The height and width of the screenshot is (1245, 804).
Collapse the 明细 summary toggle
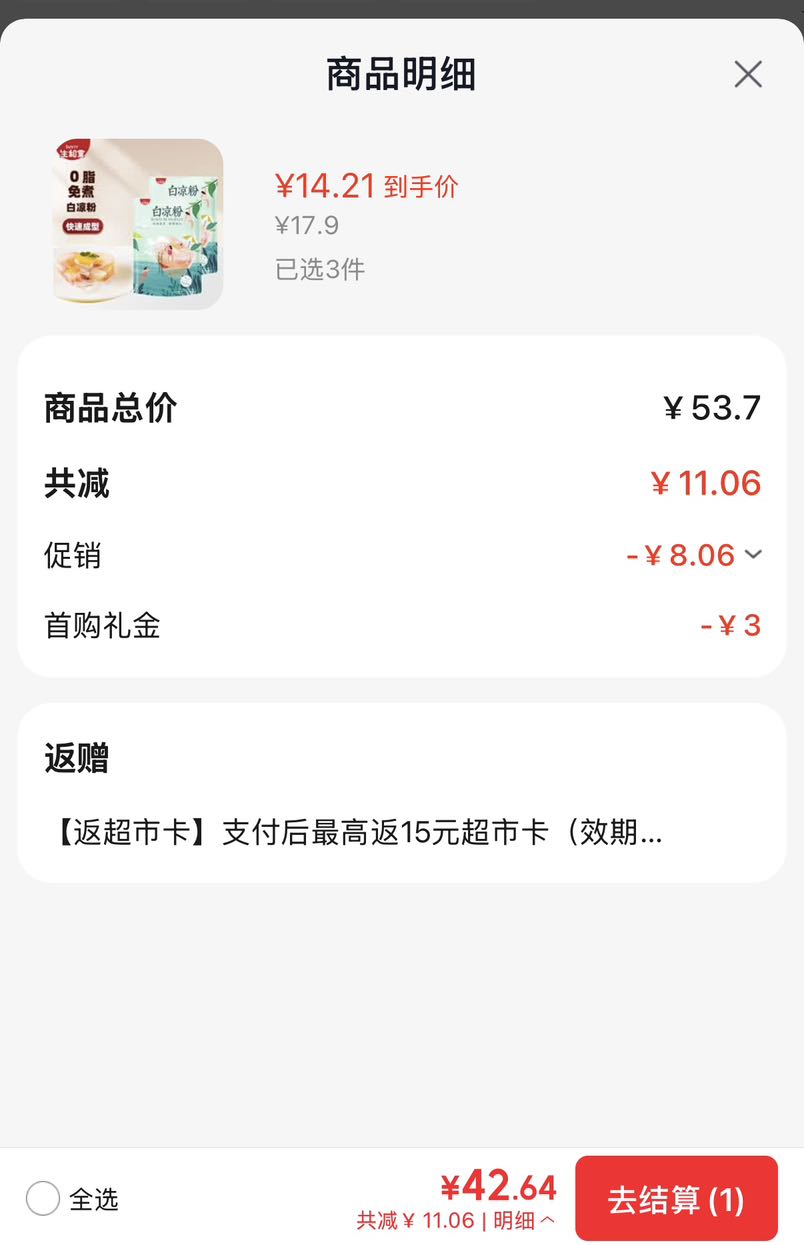click(524, 1220)
